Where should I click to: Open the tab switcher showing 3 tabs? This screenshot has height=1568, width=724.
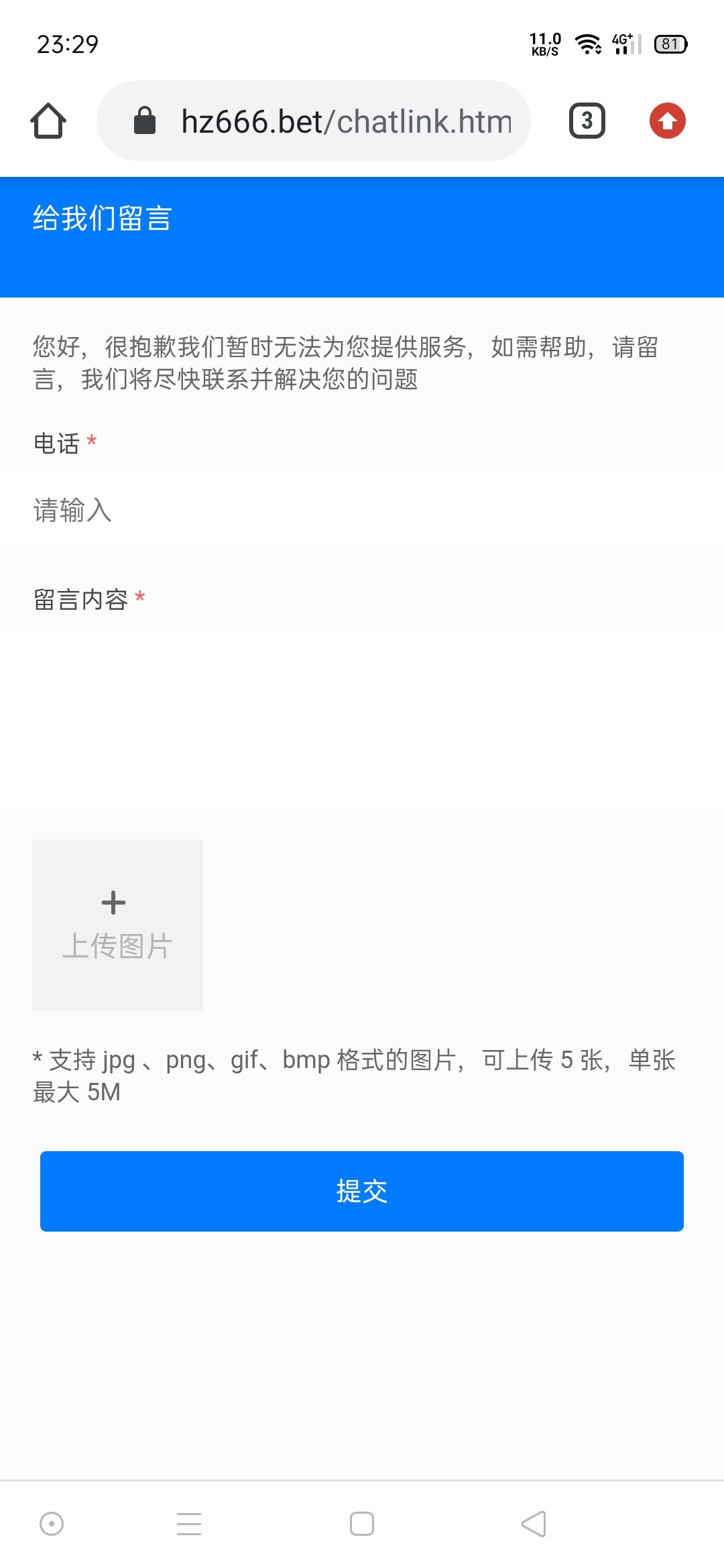coord(587,121)
